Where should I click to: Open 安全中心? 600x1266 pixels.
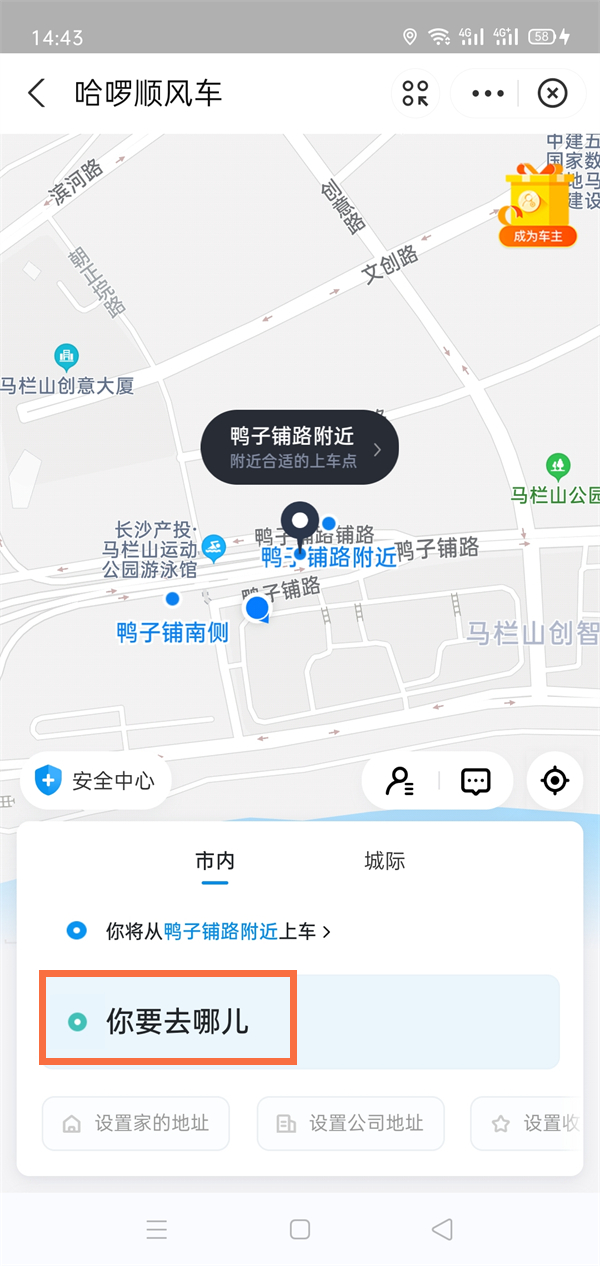[96, 781]
